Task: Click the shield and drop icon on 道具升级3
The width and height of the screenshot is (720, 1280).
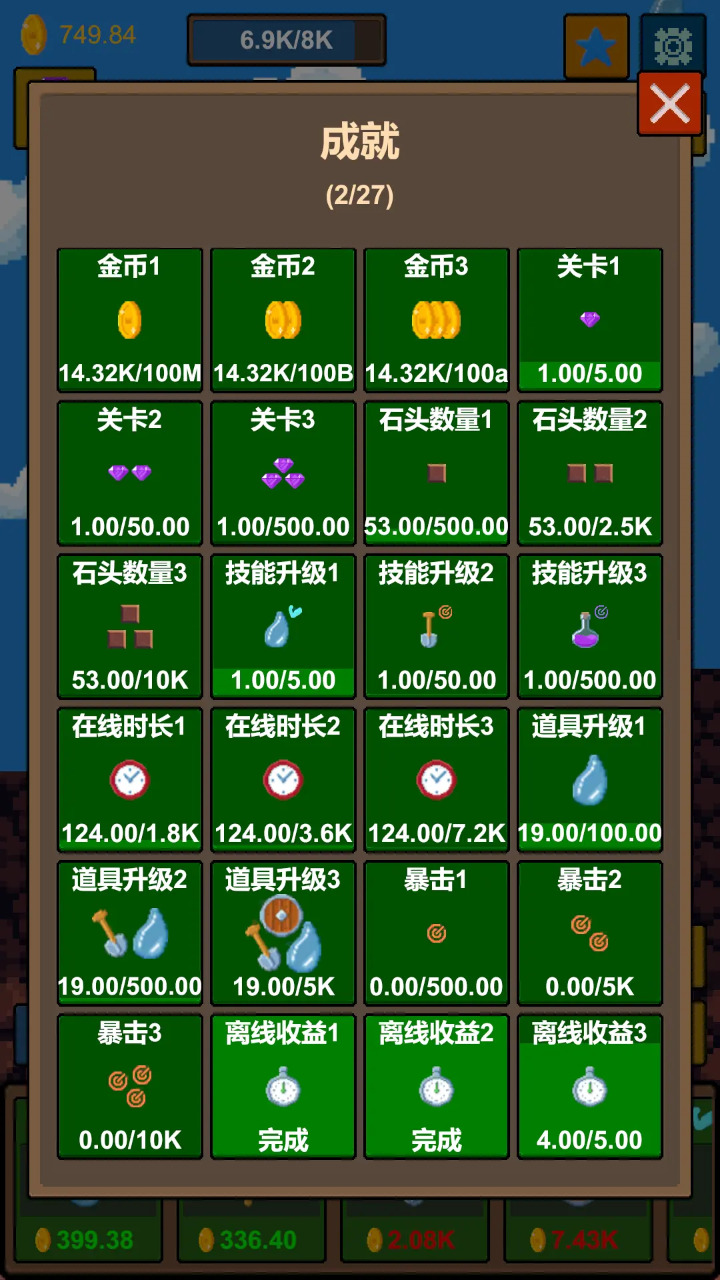Action: [282, 931]
